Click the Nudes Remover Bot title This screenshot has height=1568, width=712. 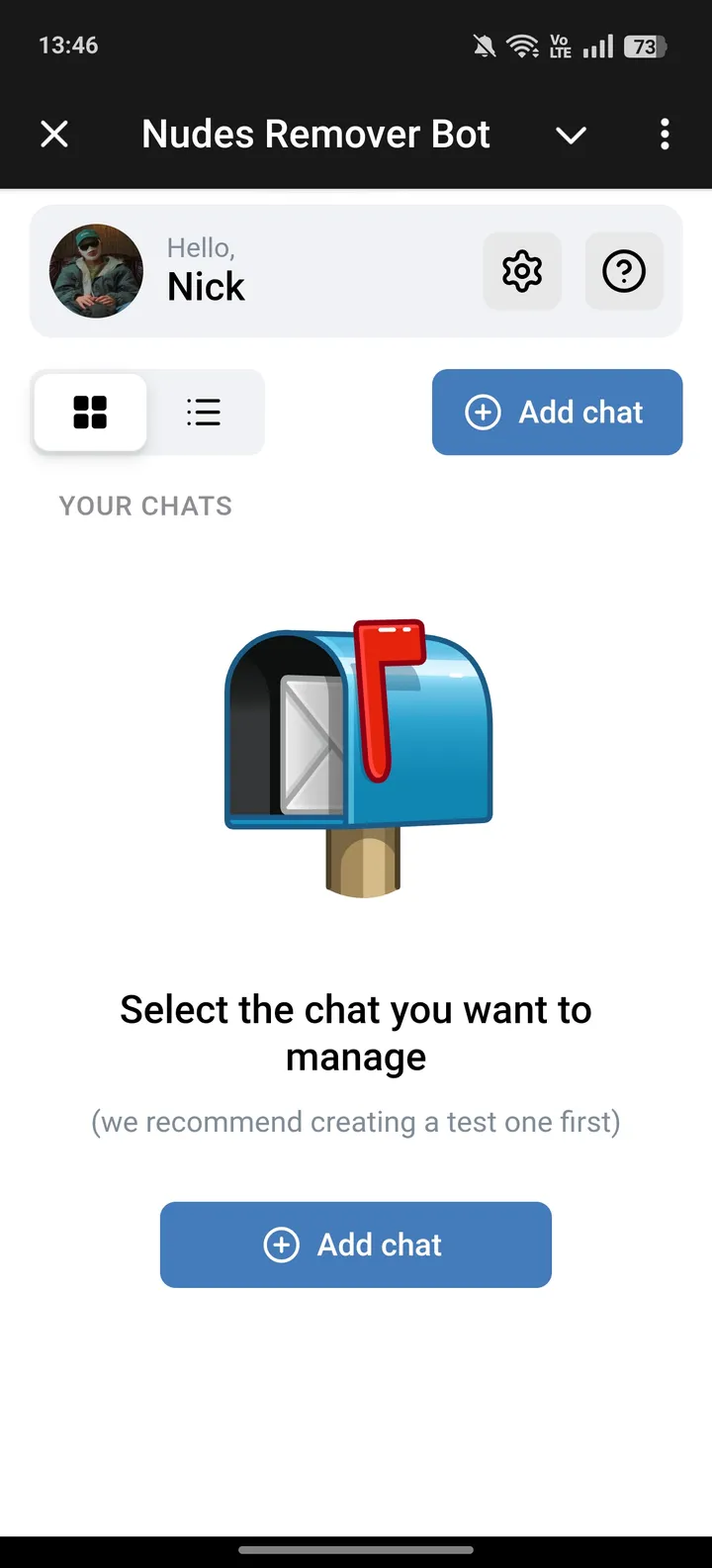pyautogui.click(x=315, y=134)
